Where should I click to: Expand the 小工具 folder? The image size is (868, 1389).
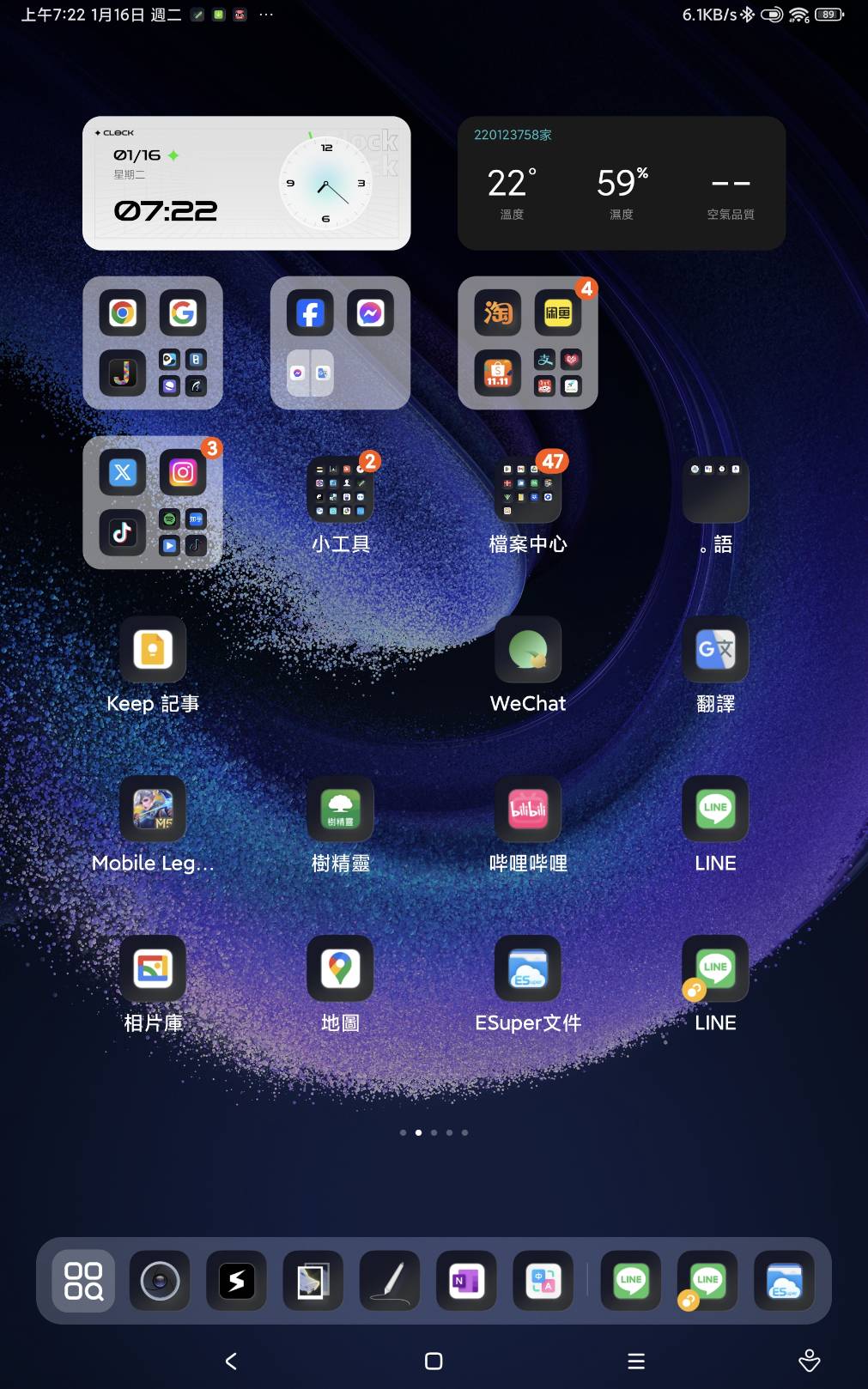pyautogui.click(x=340, y=490)
